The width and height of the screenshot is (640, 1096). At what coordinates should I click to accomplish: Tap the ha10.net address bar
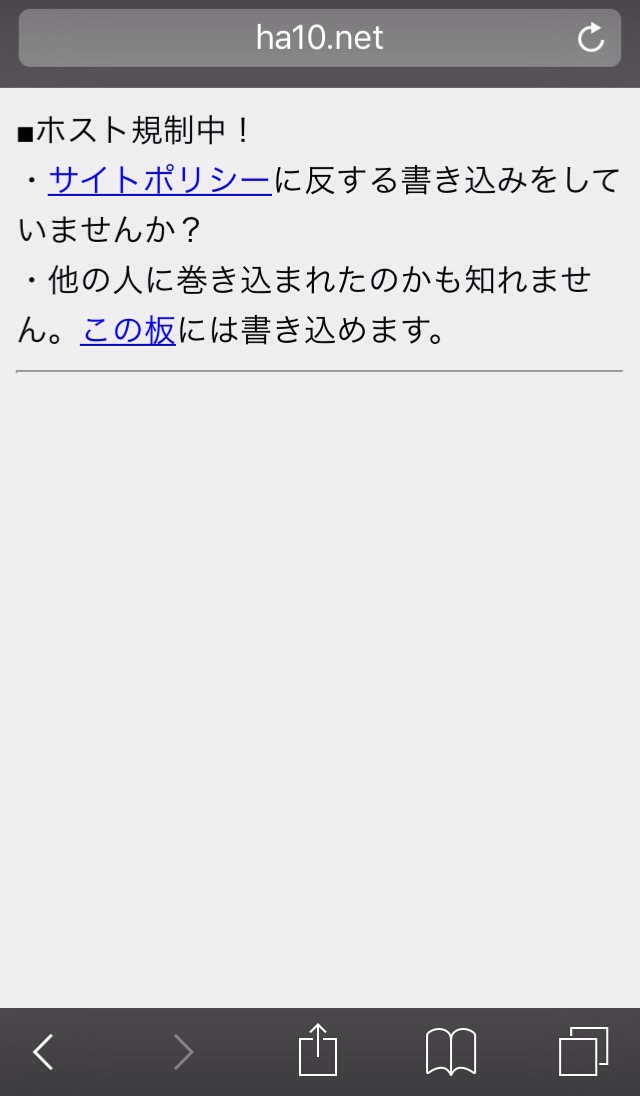[318, 38]
